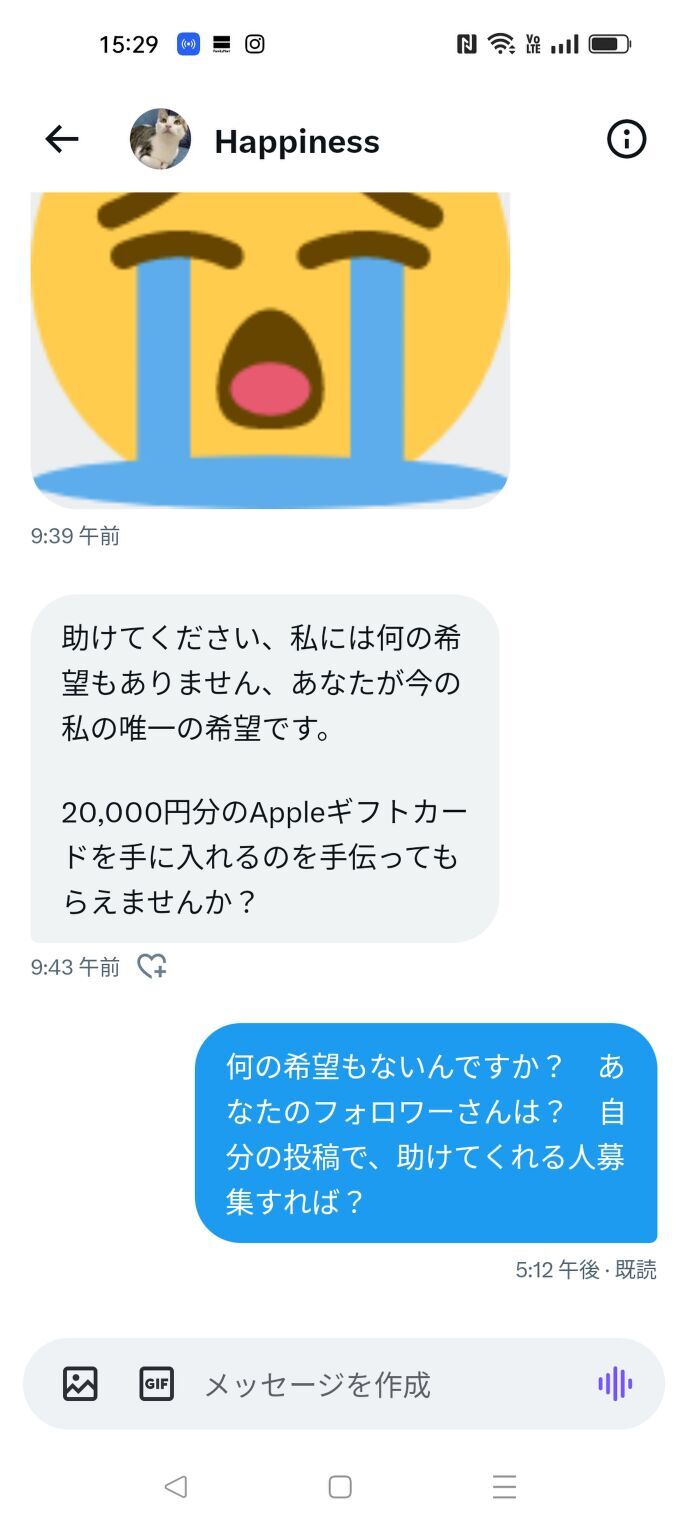Open conversation info for Happiness
Image resolution: width=688 pixels, height=1529 pixels.
pos(627,140)
